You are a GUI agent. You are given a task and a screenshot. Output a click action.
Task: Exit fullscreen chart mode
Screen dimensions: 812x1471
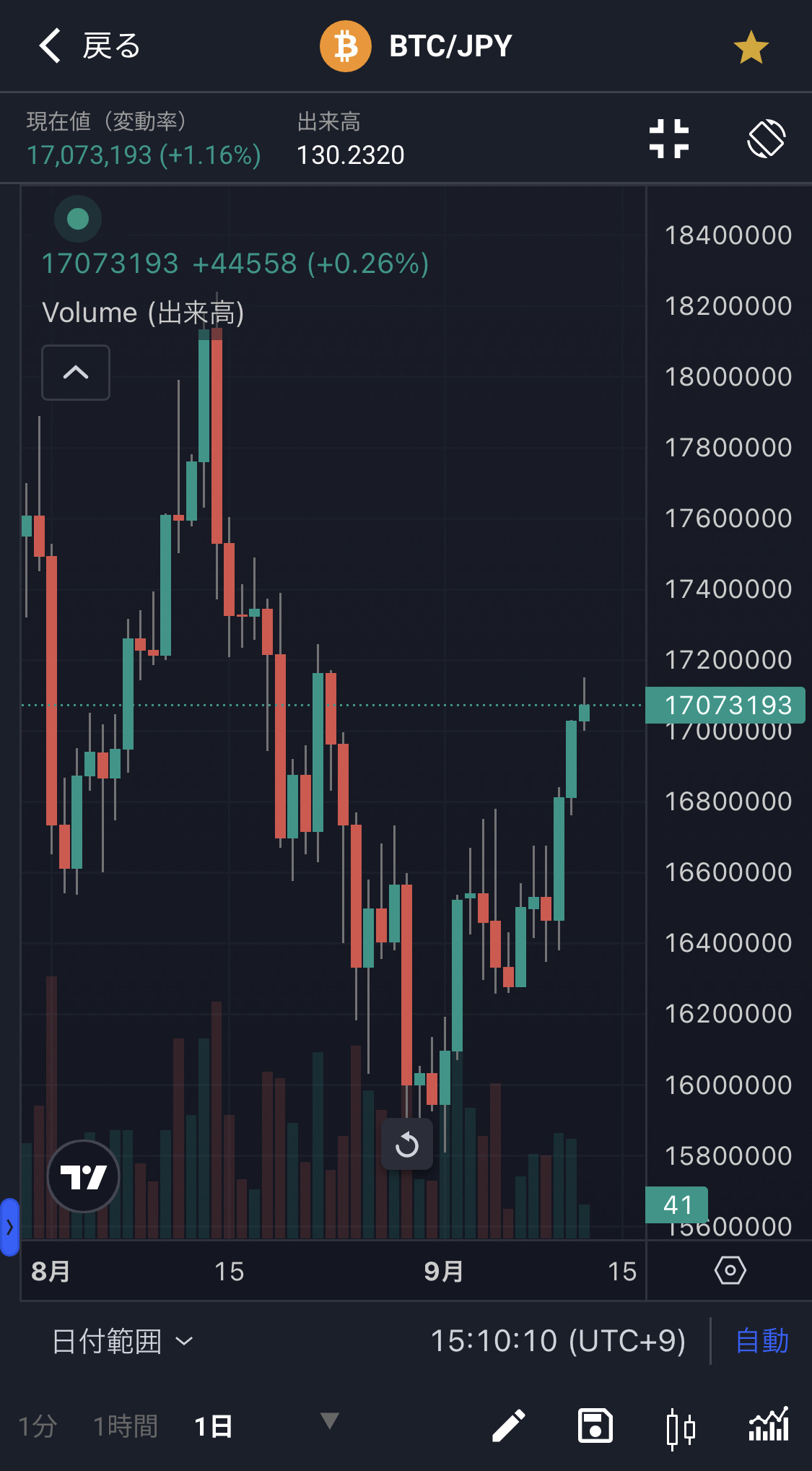[668, 138]
